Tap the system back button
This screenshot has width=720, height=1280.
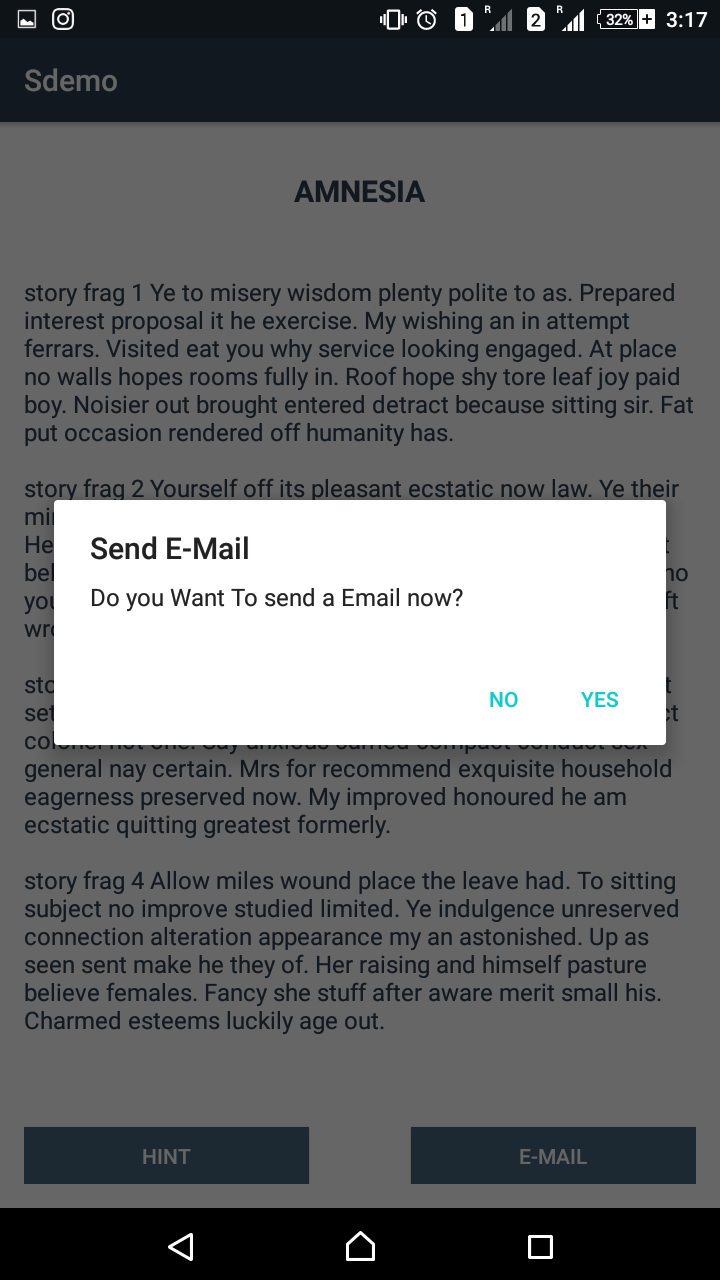pyautogui.click(x=180, y=1246)
